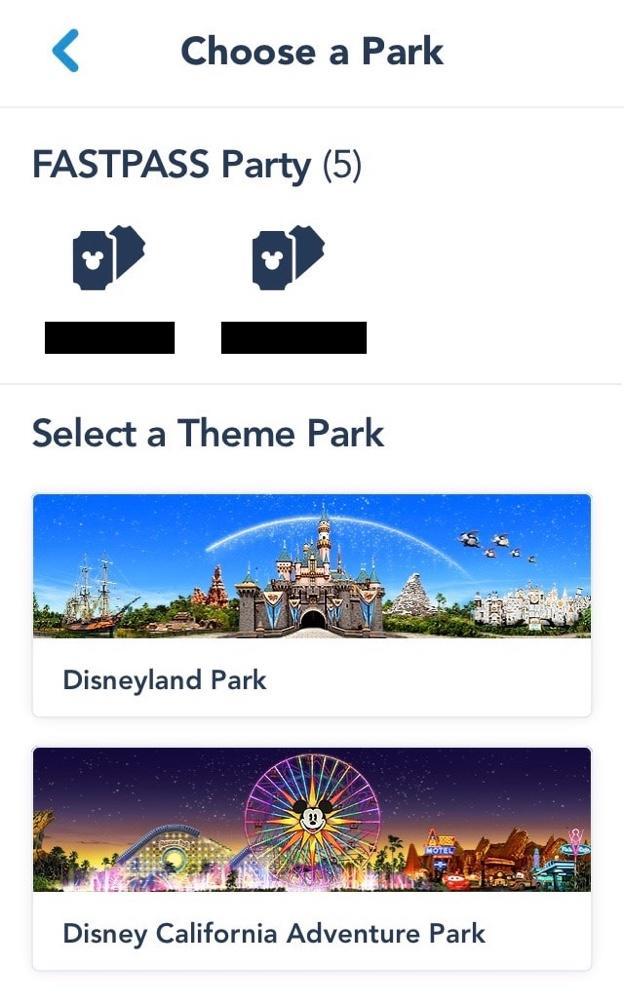Select the Disneyland Park card

pos(312,605)
